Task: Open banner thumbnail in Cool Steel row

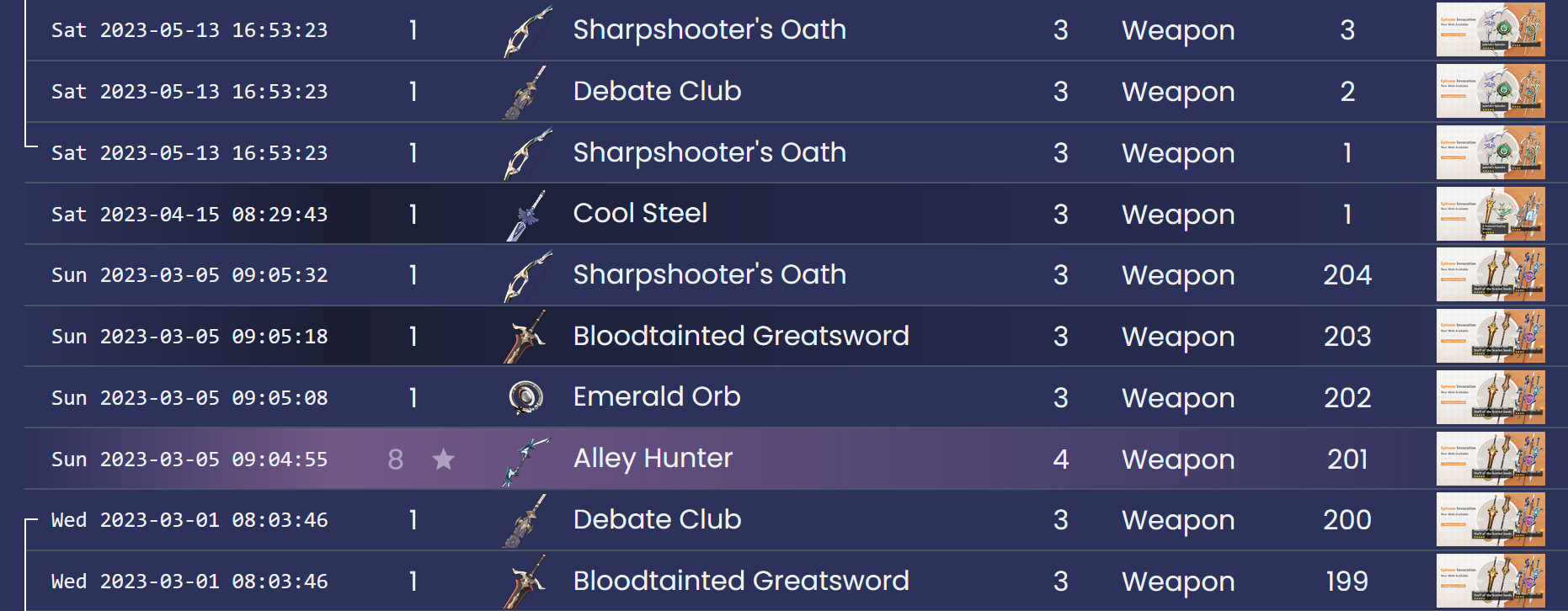Action: tap(1490, 214)
